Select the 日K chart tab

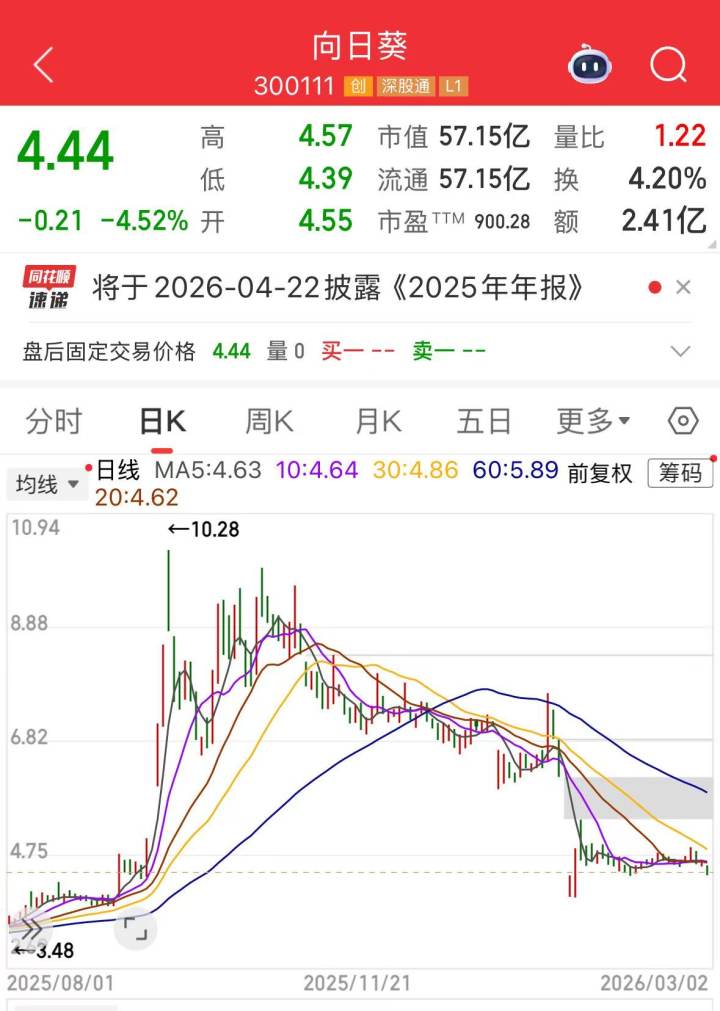tap(162, 422)
